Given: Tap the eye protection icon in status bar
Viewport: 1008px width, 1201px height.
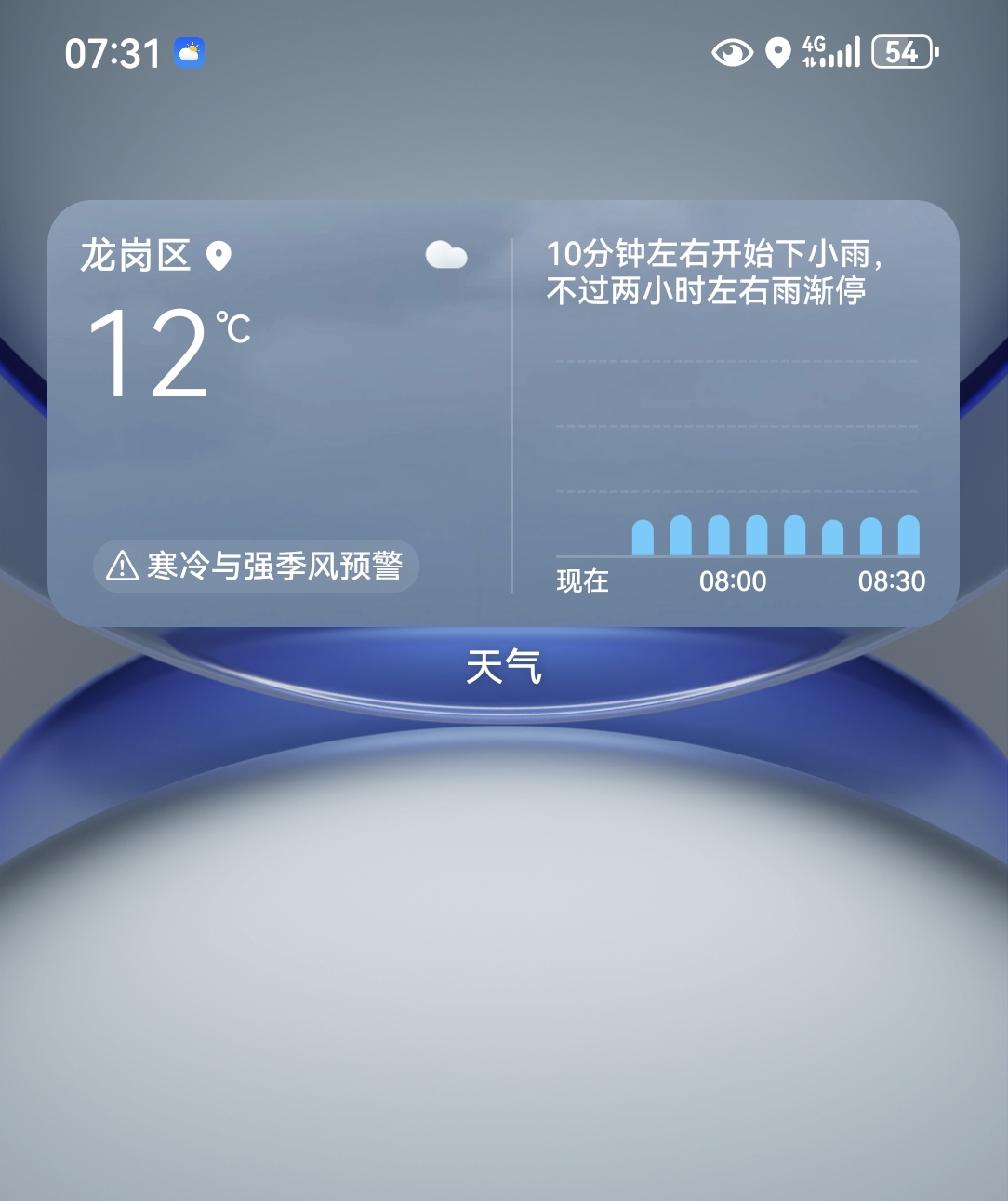Looking at the screenshot, I should pos(733,54).
